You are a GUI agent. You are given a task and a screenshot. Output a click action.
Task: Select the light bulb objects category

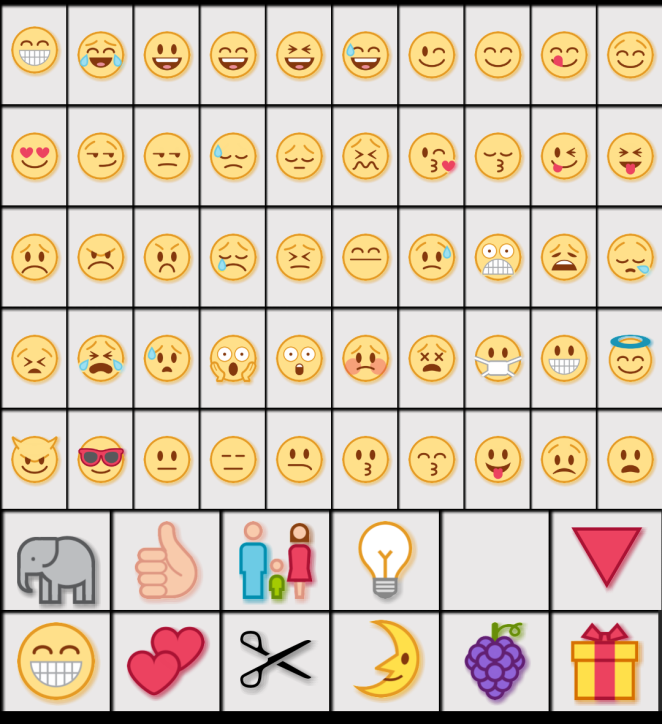[x=386, y=562]
